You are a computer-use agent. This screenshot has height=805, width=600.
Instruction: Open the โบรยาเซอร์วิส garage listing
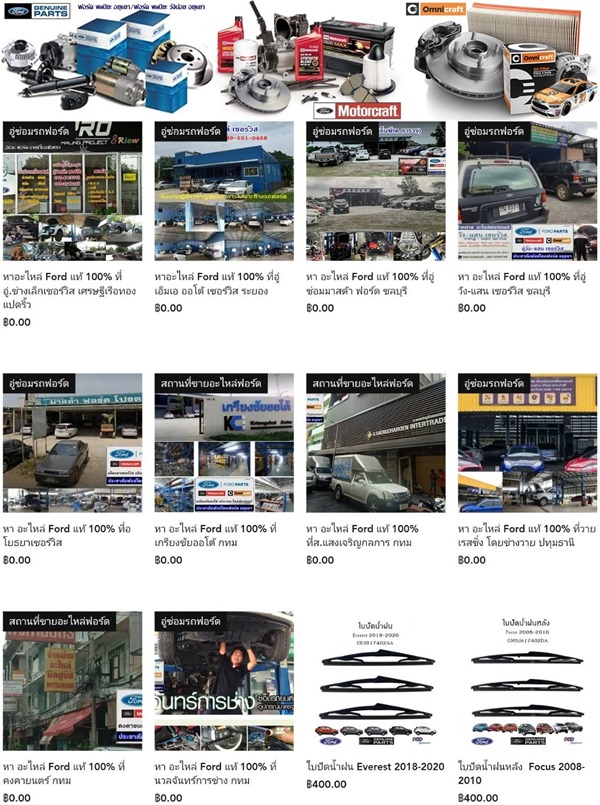(72, 442)
